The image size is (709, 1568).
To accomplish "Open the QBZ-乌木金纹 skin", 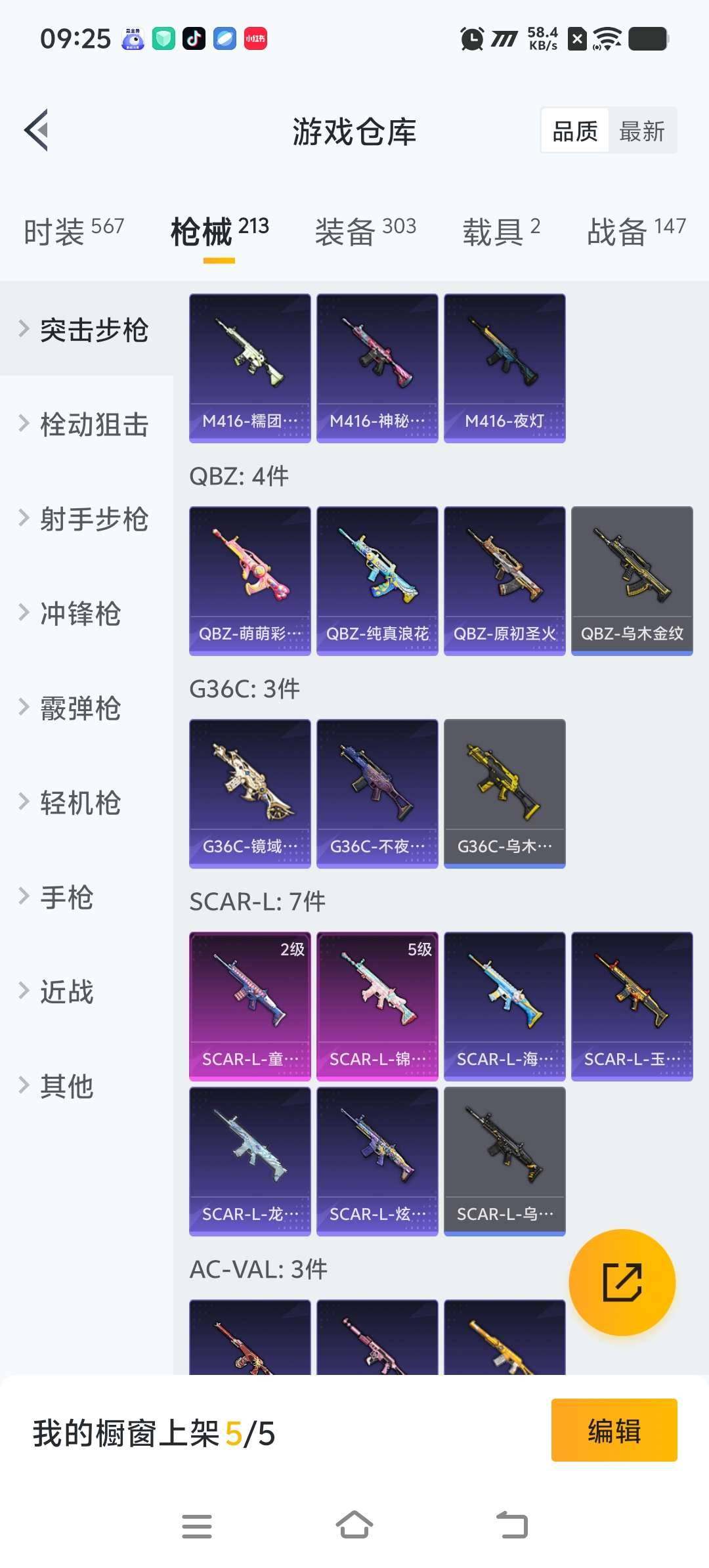I will coord(632,580).
